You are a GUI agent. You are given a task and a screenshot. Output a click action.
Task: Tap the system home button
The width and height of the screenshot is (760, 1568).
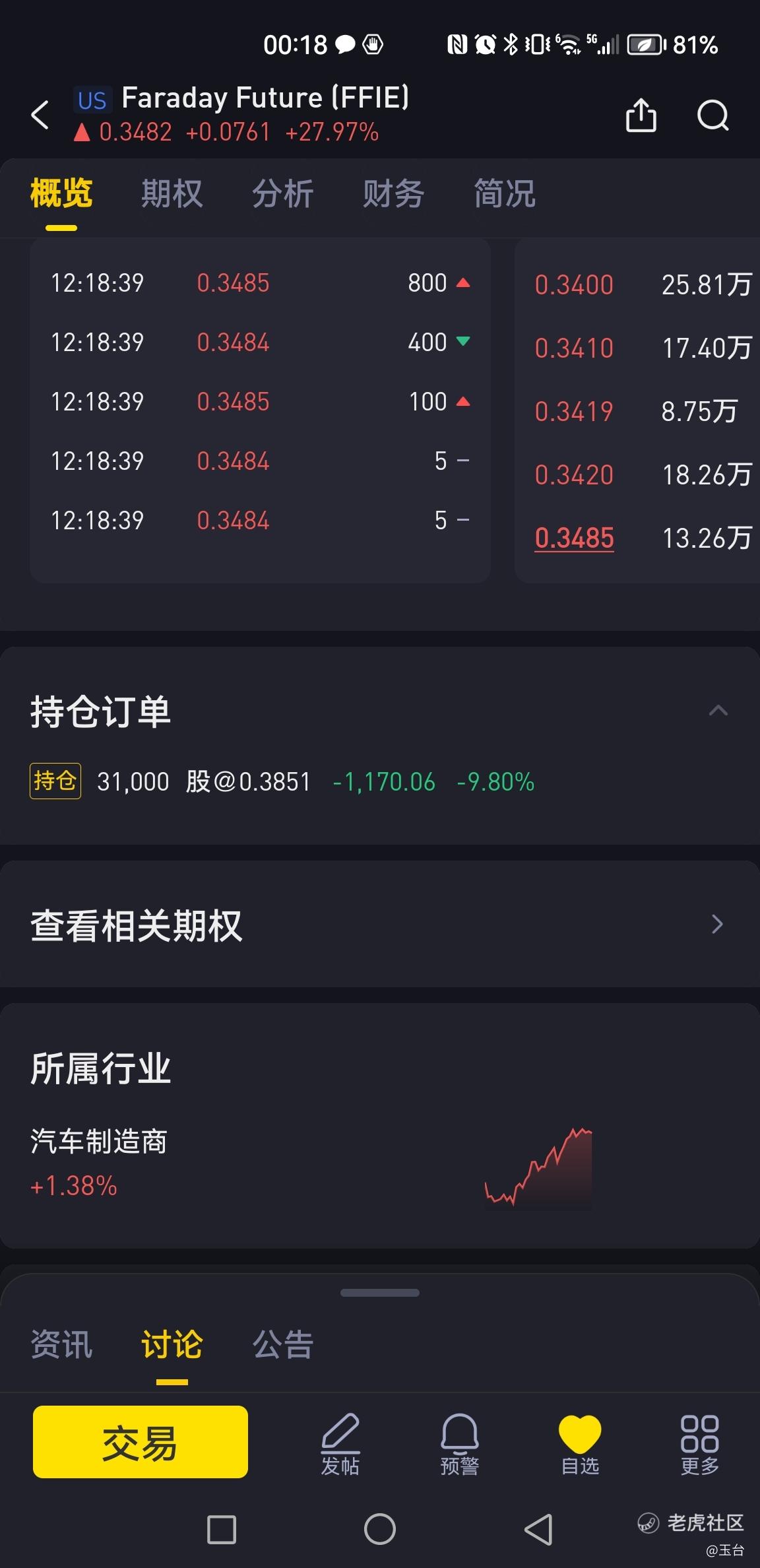click(380, 1529)
